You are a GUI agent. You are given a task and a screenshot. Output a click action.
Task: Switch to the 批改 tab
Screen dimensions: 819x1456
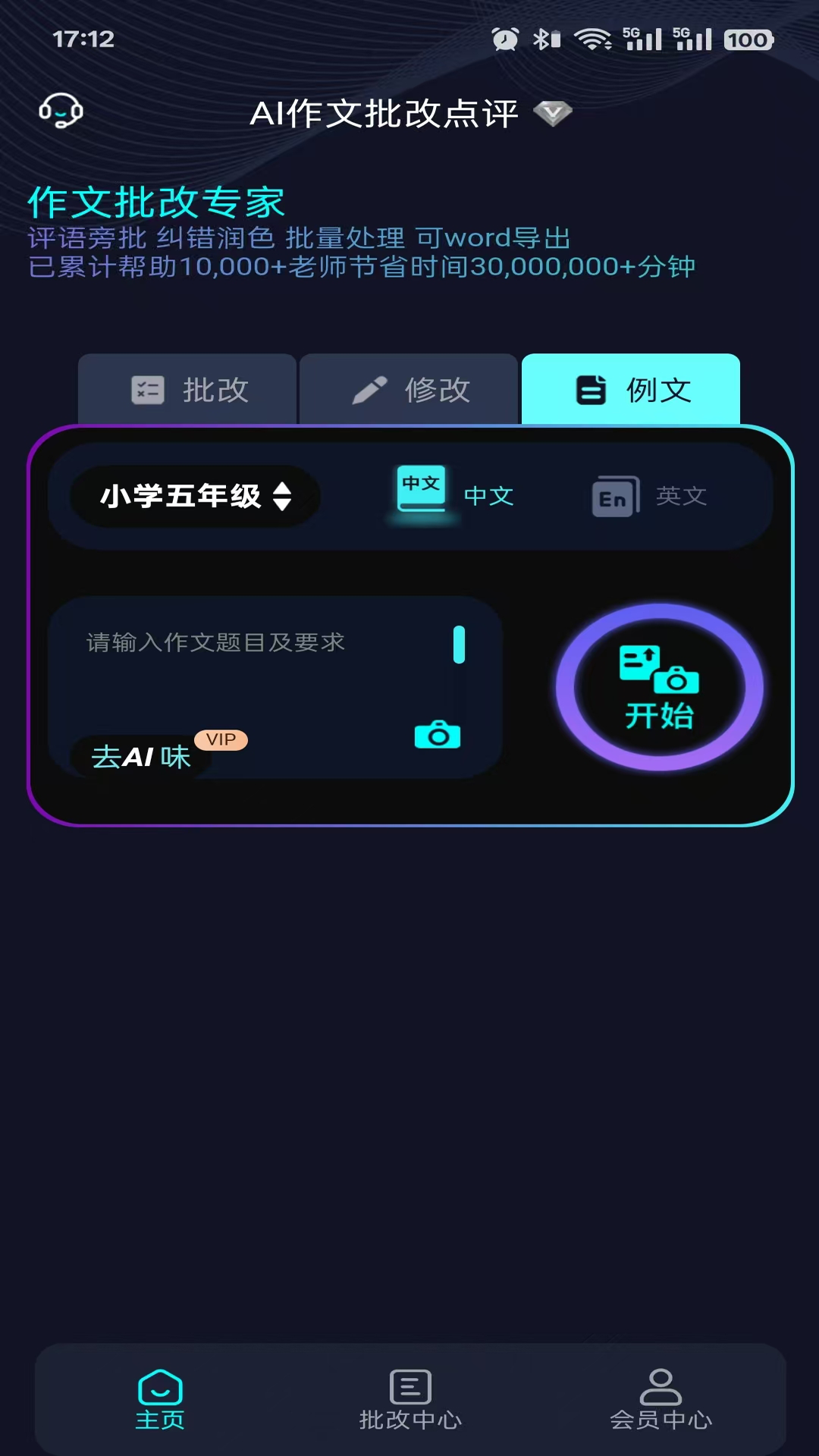point(187,389)
